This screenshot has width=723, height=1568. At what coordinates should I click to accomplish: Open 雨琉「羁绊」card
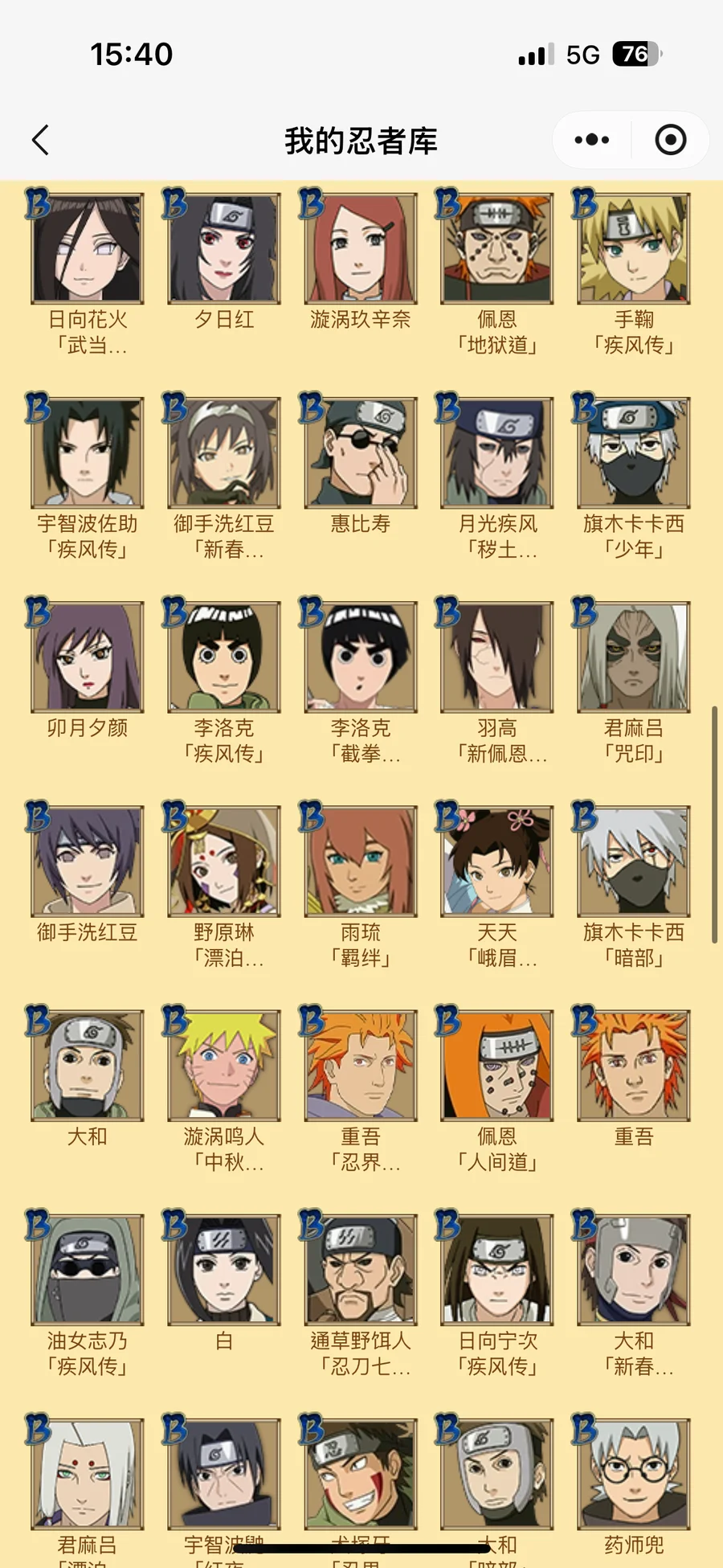[x=361, y=861]
